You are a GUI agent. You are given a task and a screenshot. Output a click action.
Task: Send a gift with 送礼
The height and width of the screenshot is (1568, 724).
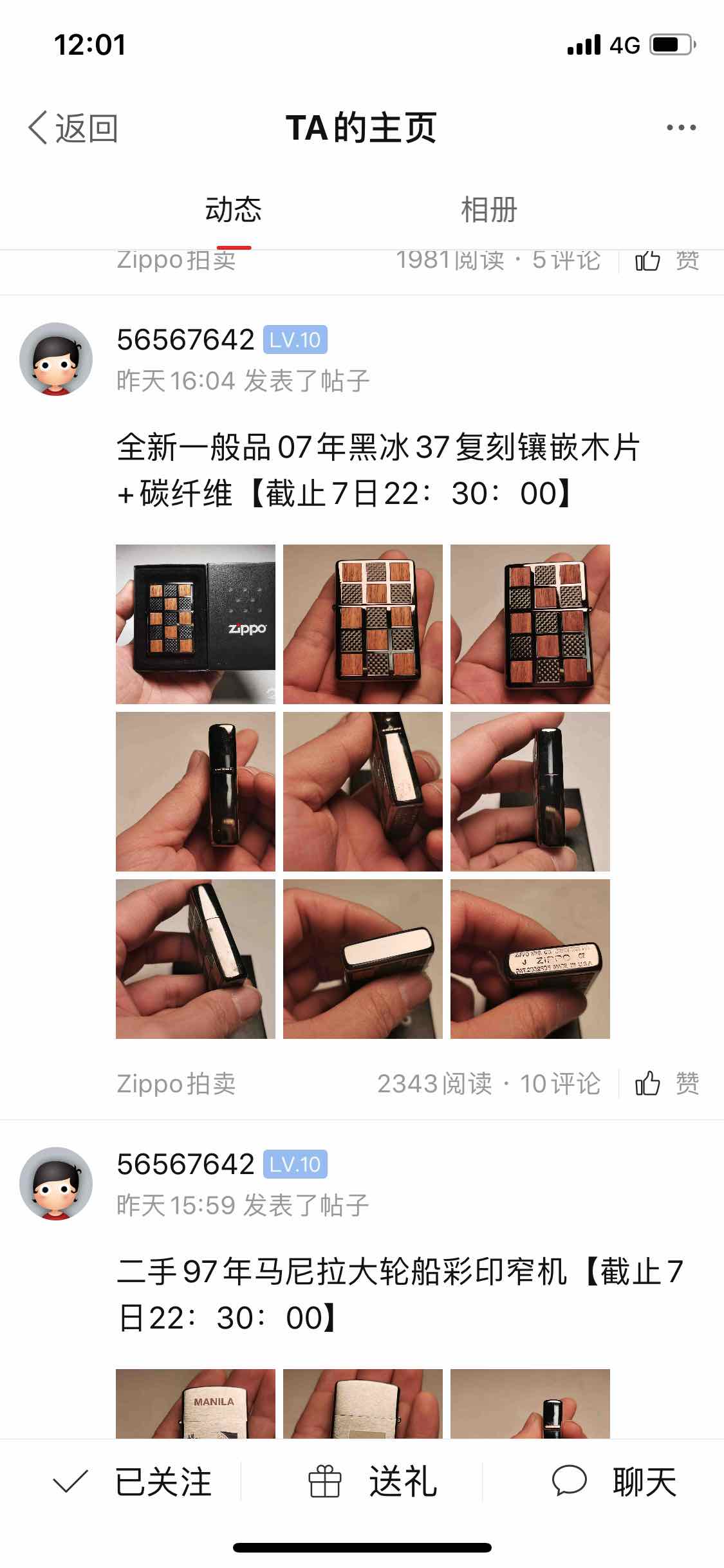coord(373,1482)
